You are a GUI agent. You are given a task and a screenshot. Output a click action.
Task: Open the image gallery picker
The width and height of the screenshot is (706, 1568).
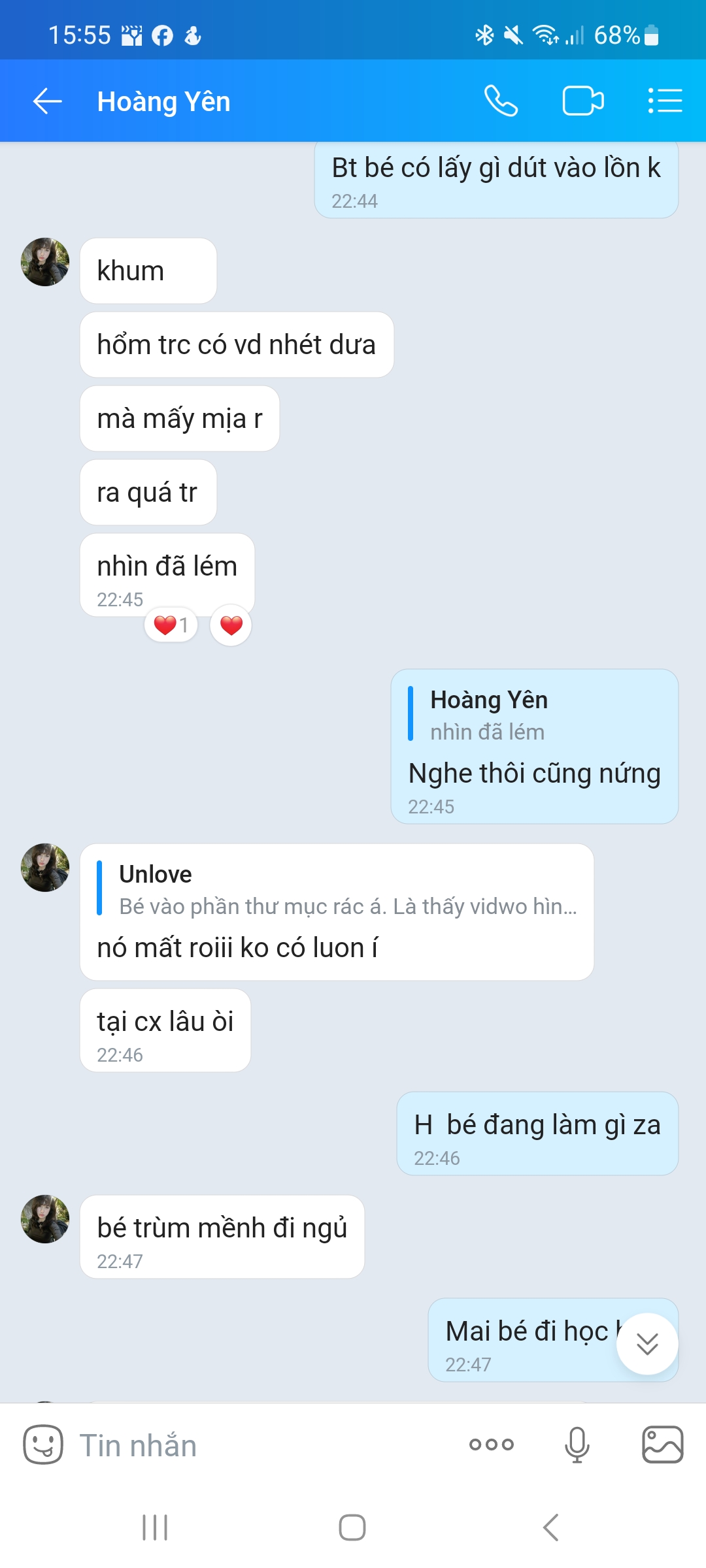point(662,1445)
